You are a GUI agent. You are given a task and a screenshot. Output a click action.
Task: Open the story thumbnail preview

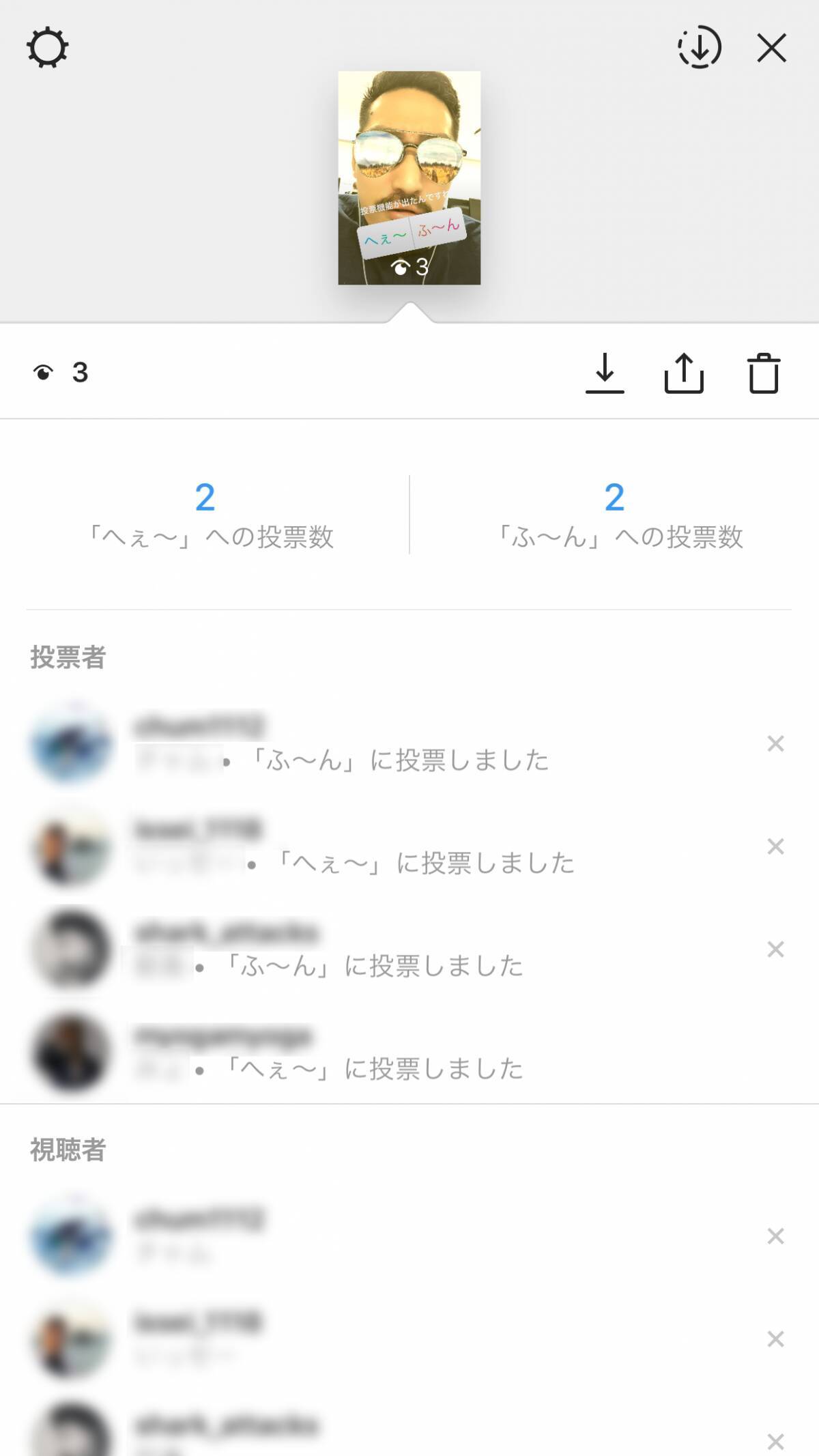coord(409,177)
